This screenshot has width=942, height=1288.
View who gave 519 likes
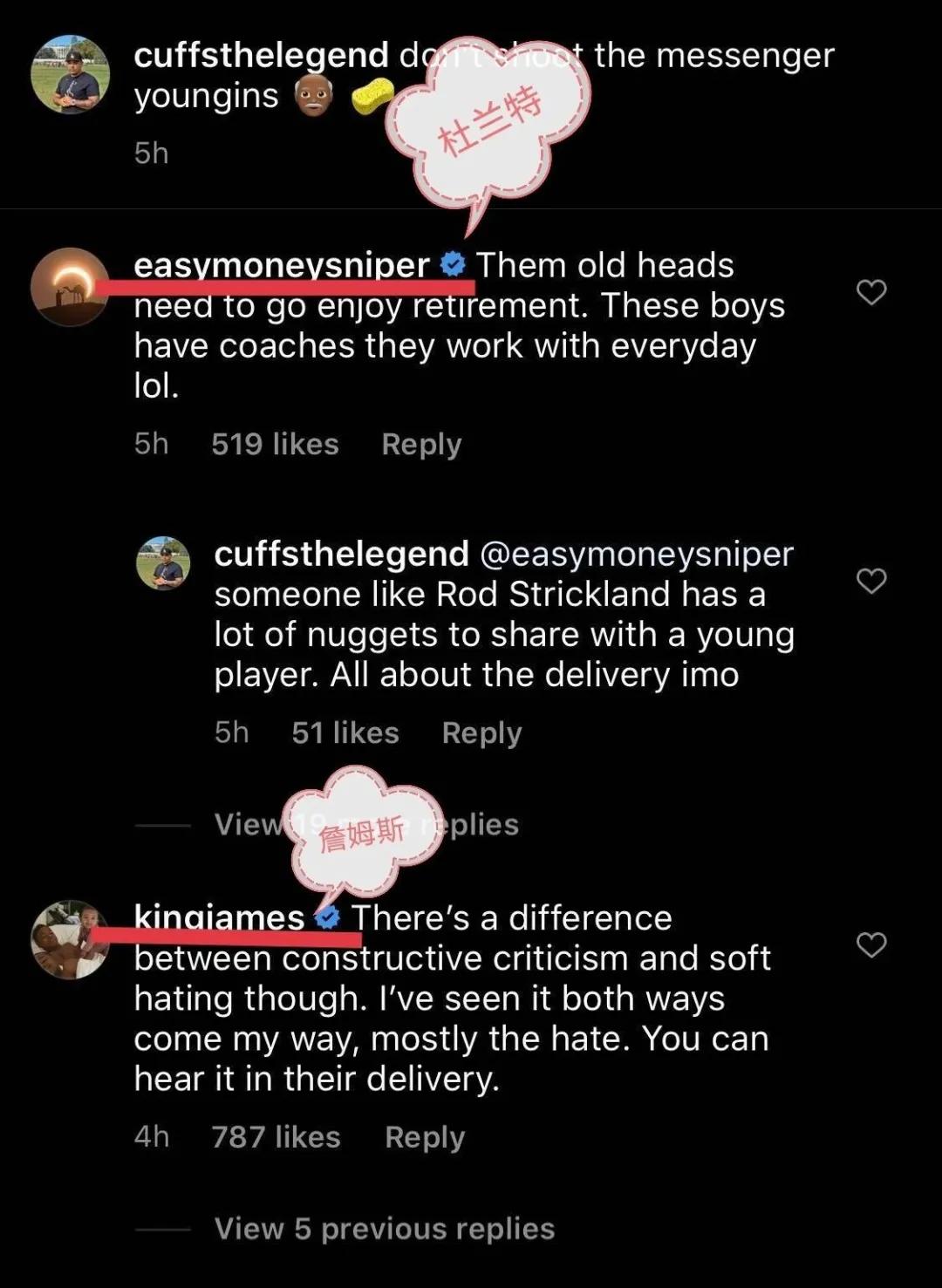tap(275, 445)
